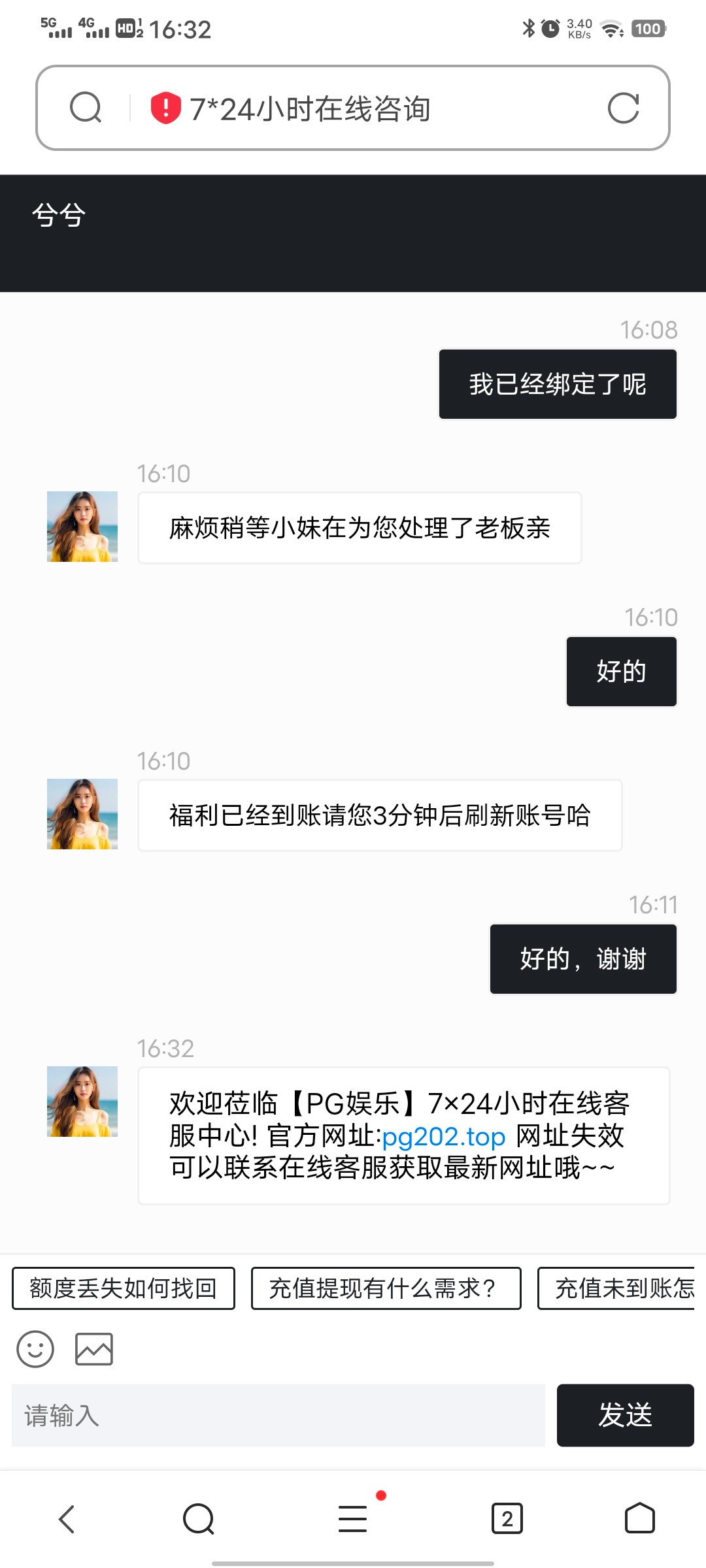706x1568 pixels.
Task: Select quick reply 充值提现有什么需求?
Action: pos(385,1288)
